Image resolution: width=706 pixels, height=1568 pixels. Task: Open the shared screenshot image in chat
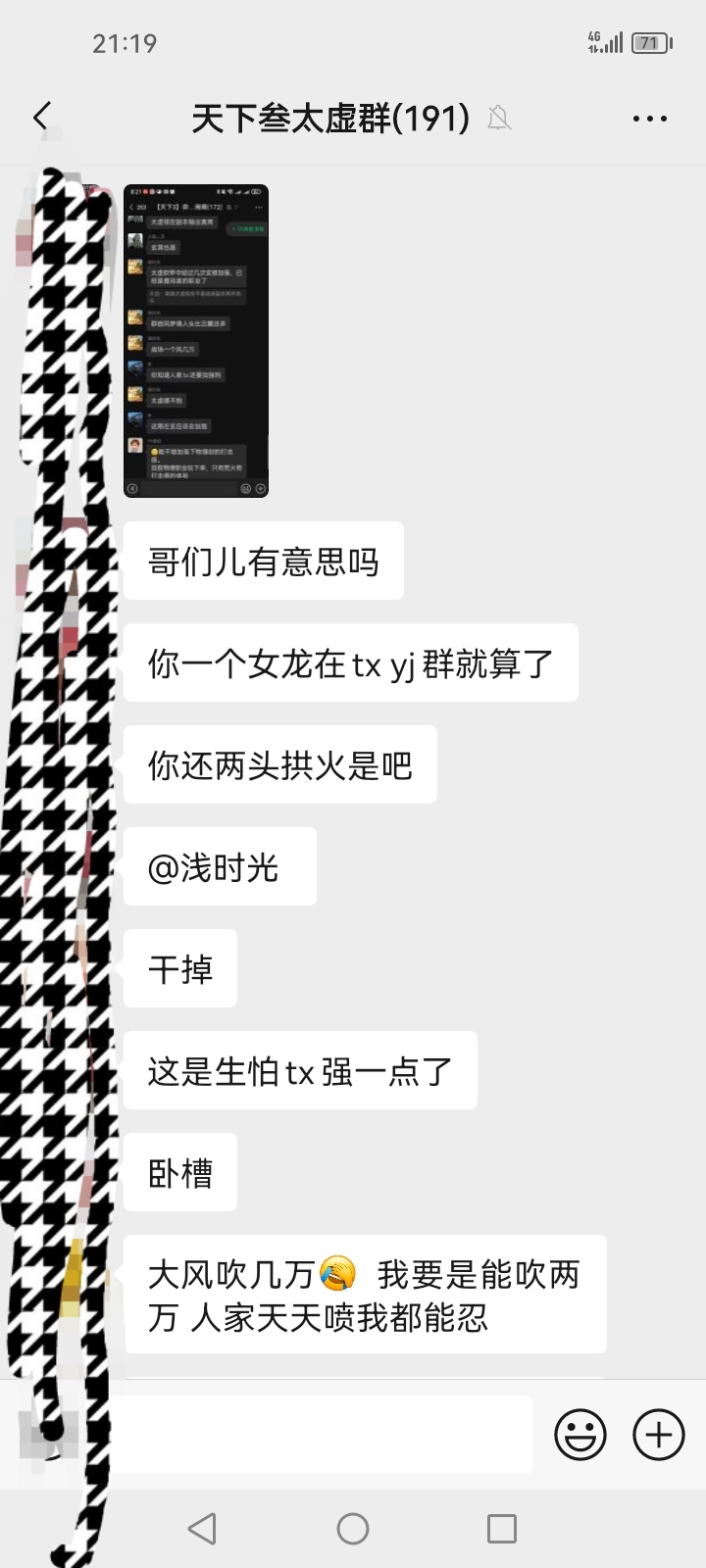(195, 340)
